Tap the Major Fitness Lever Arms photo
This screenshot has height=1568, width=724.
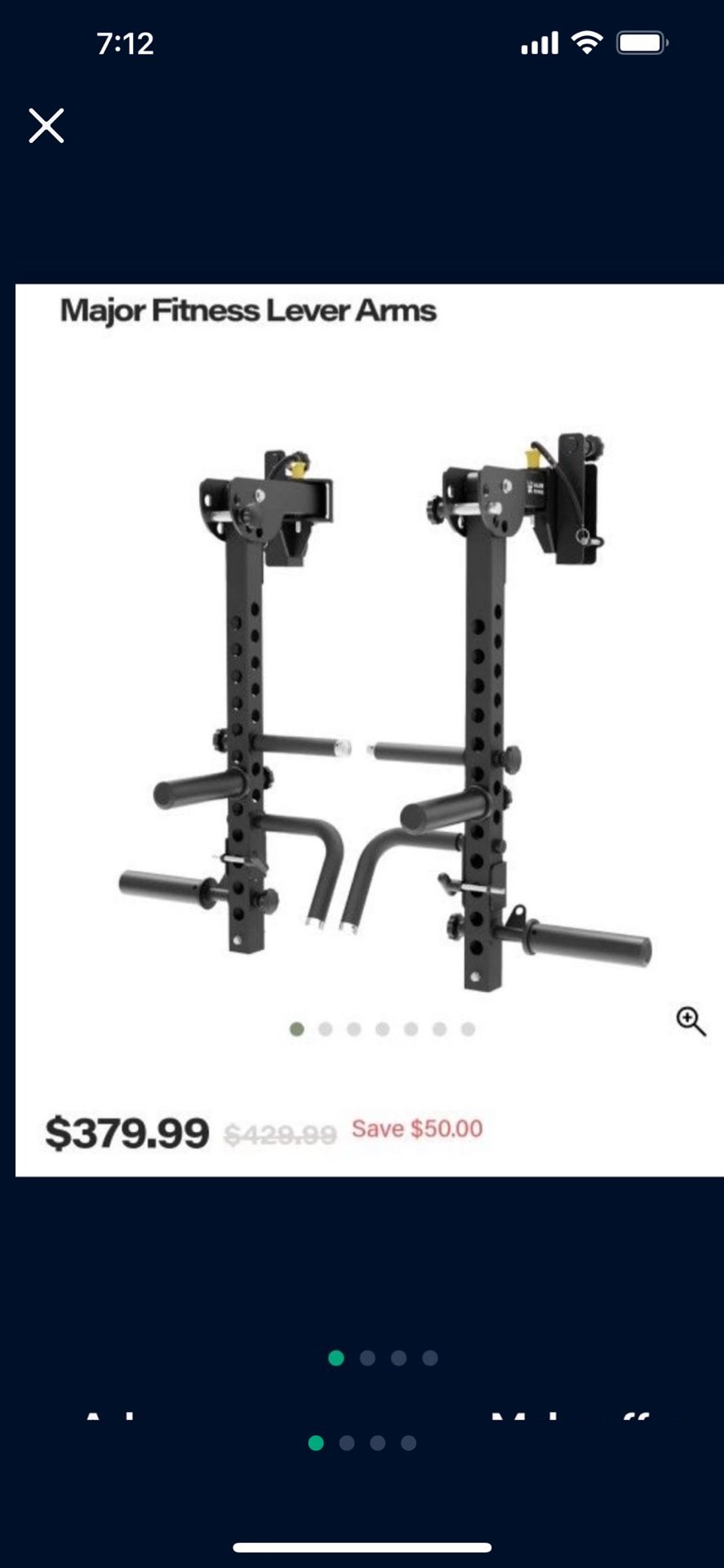(370, 730)
